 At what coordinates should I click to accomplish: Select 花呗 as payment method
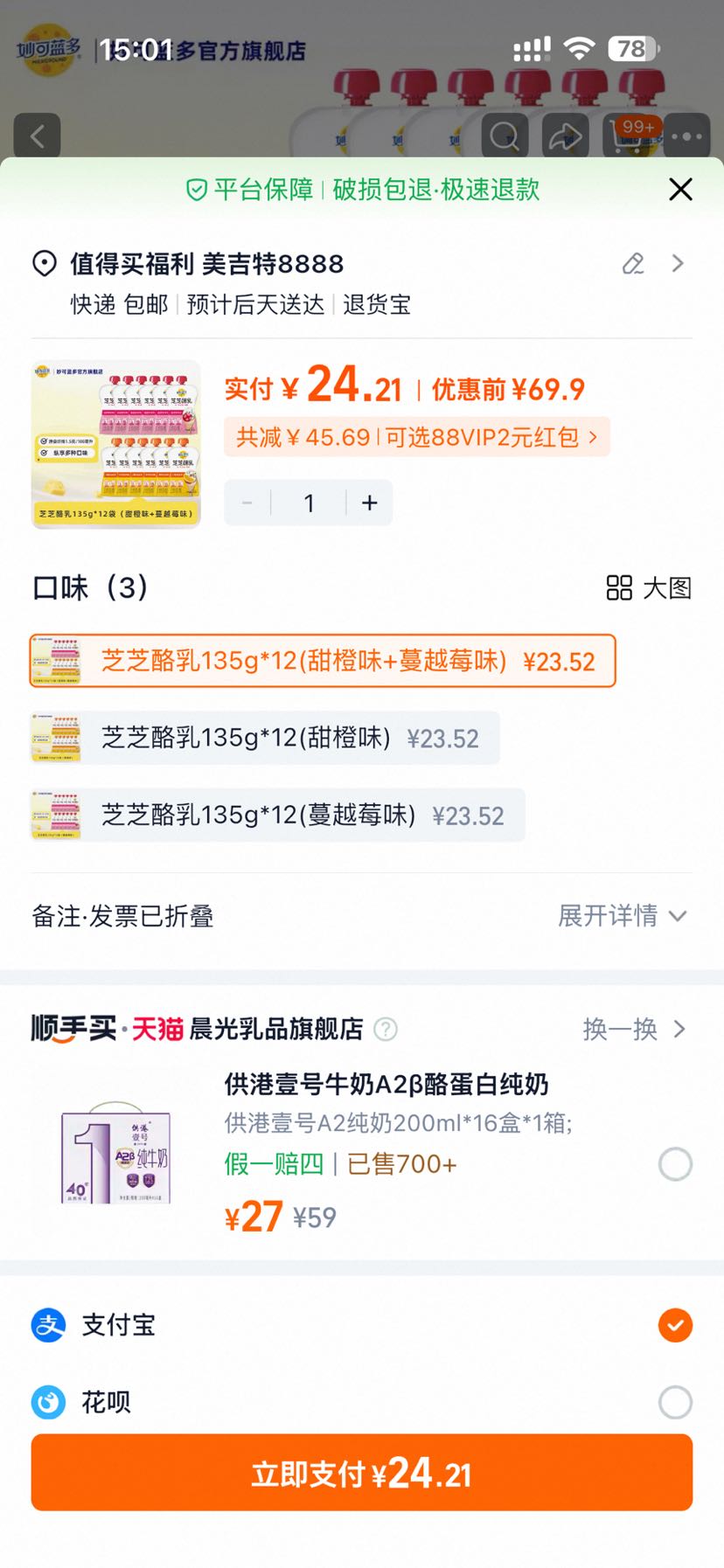coord(362,1402)
